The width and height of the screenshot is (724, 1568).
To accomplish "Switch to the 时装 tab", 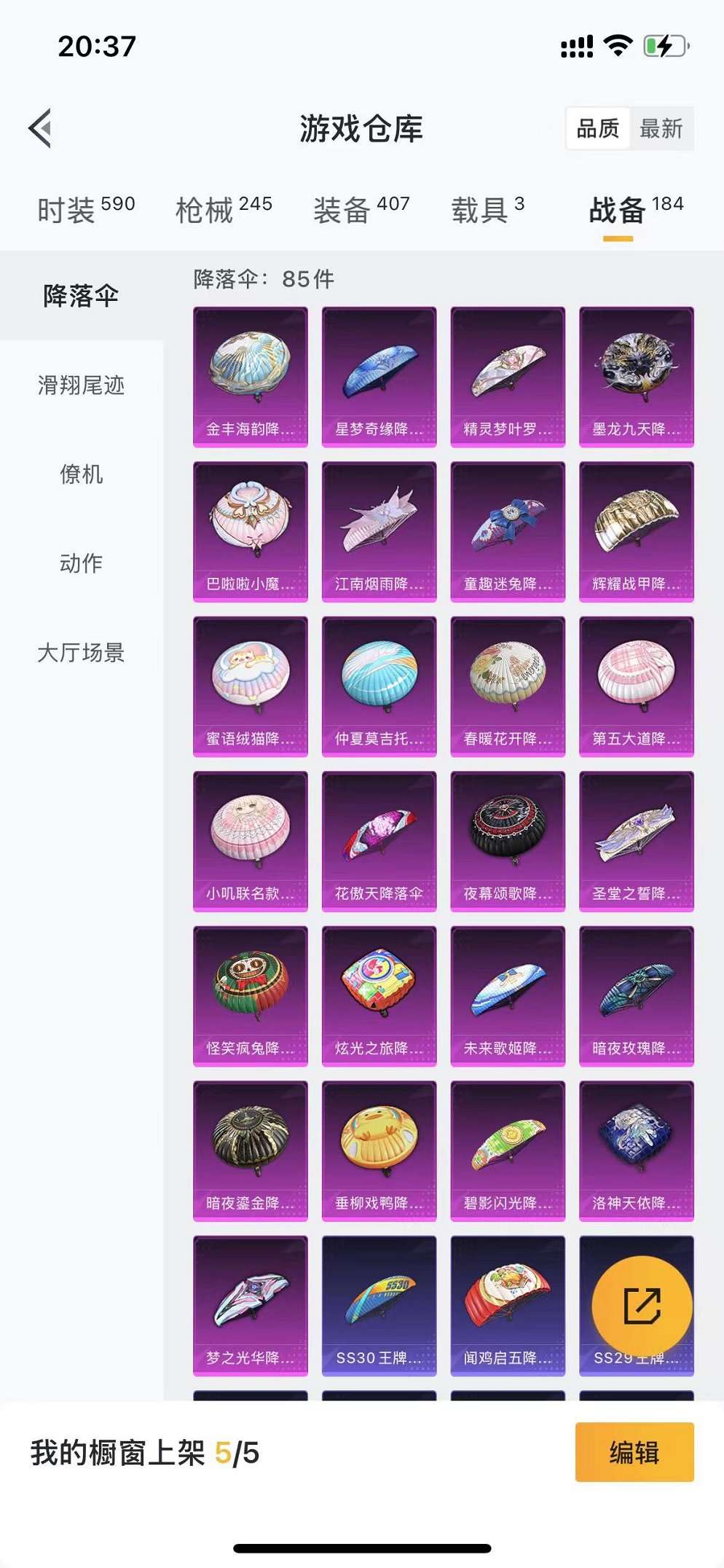I will [x=85, y=210].
